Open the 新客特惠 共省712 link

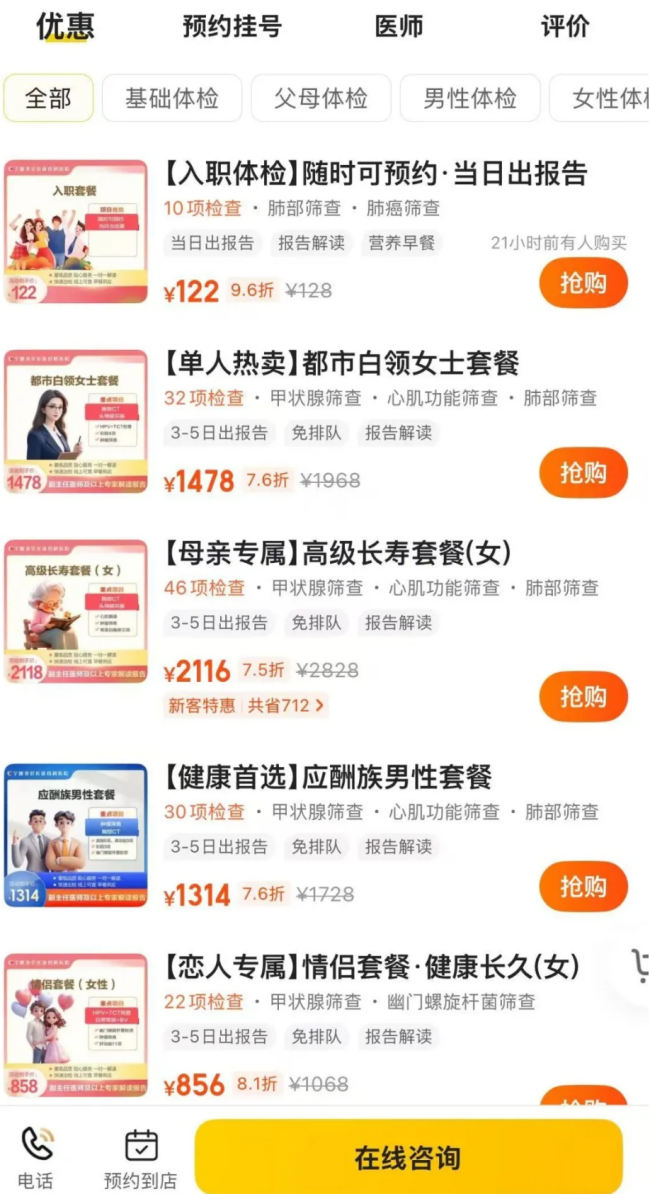(246, 706)
